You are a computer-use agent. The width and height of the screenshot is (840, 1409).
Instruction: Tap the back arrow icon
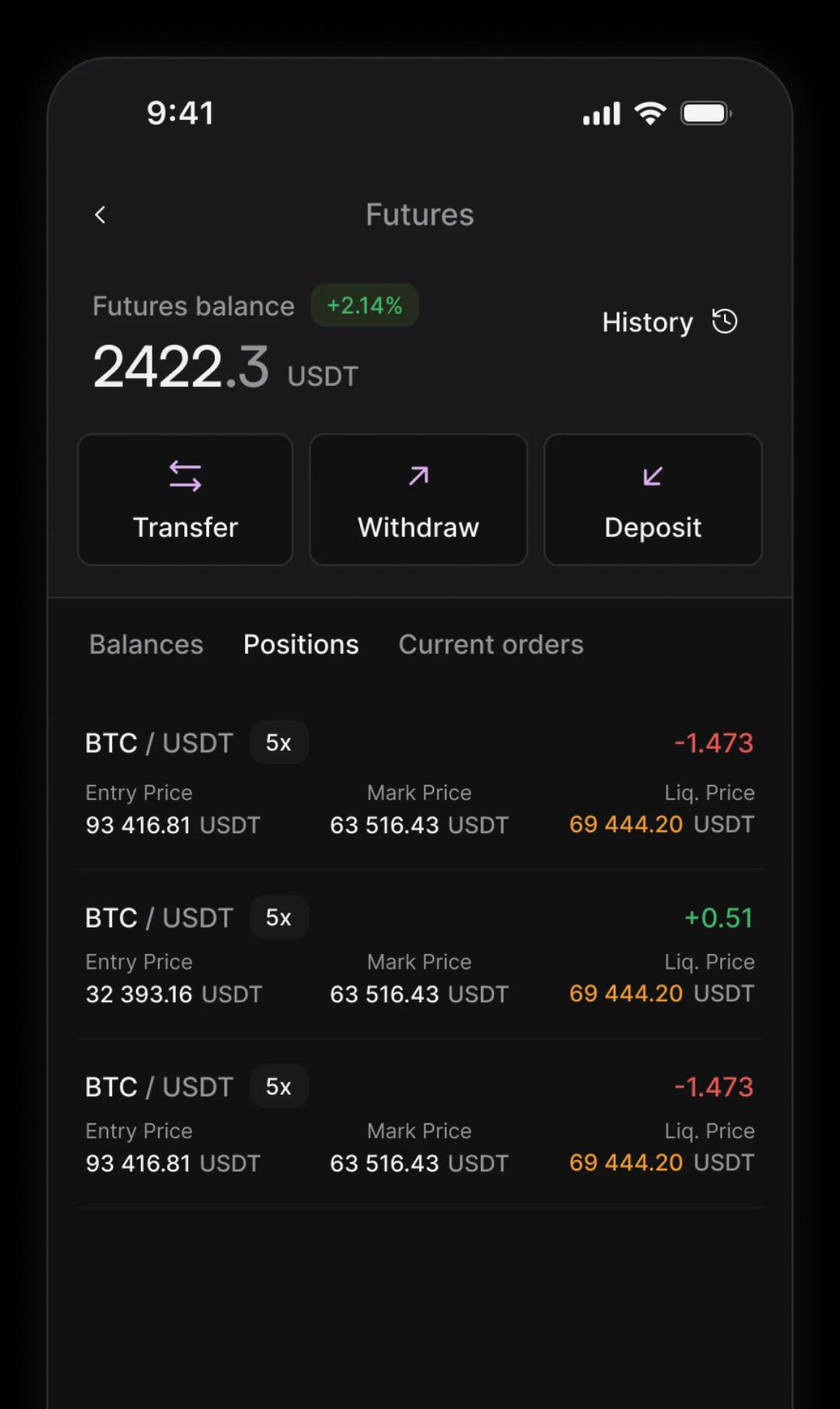100,215
